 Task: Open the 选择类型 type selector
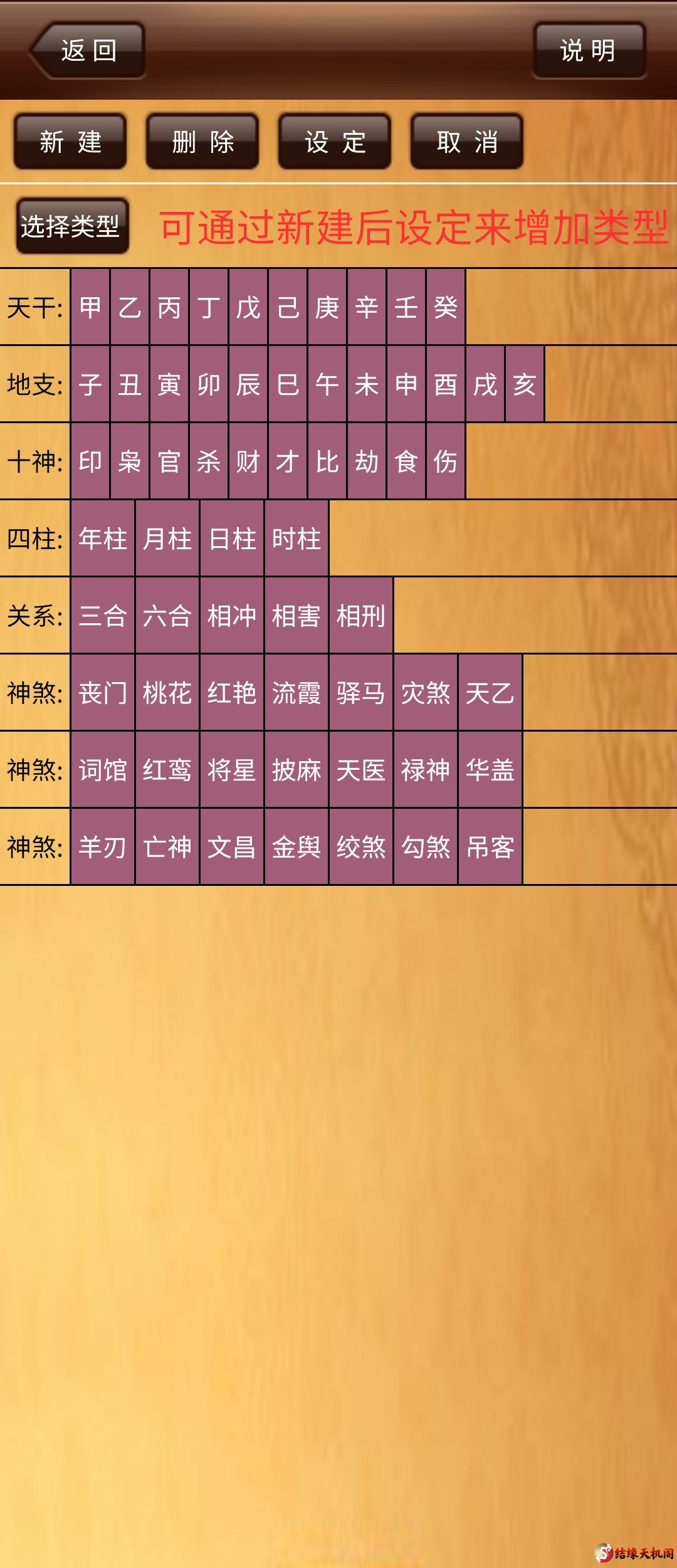click(71, 226)
